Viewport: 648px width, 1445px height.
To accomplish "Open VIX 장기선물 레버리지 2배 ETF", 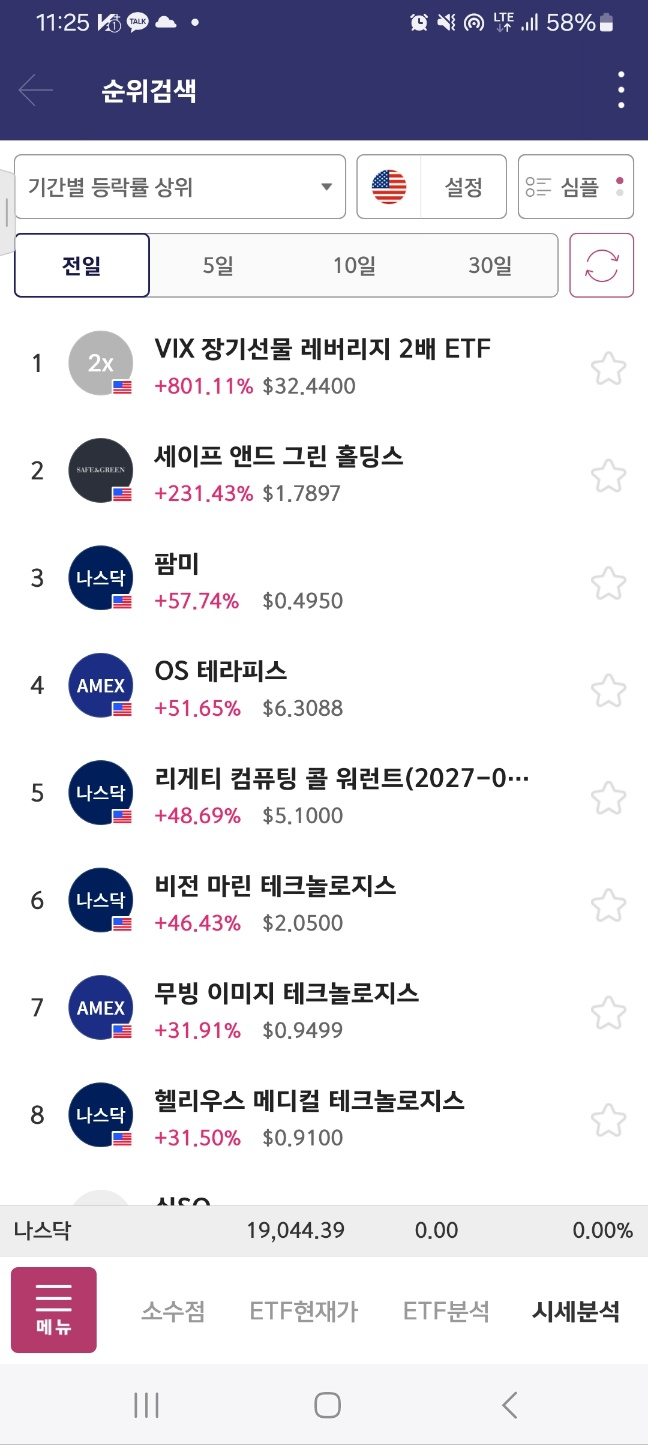I will coord(324,364).
